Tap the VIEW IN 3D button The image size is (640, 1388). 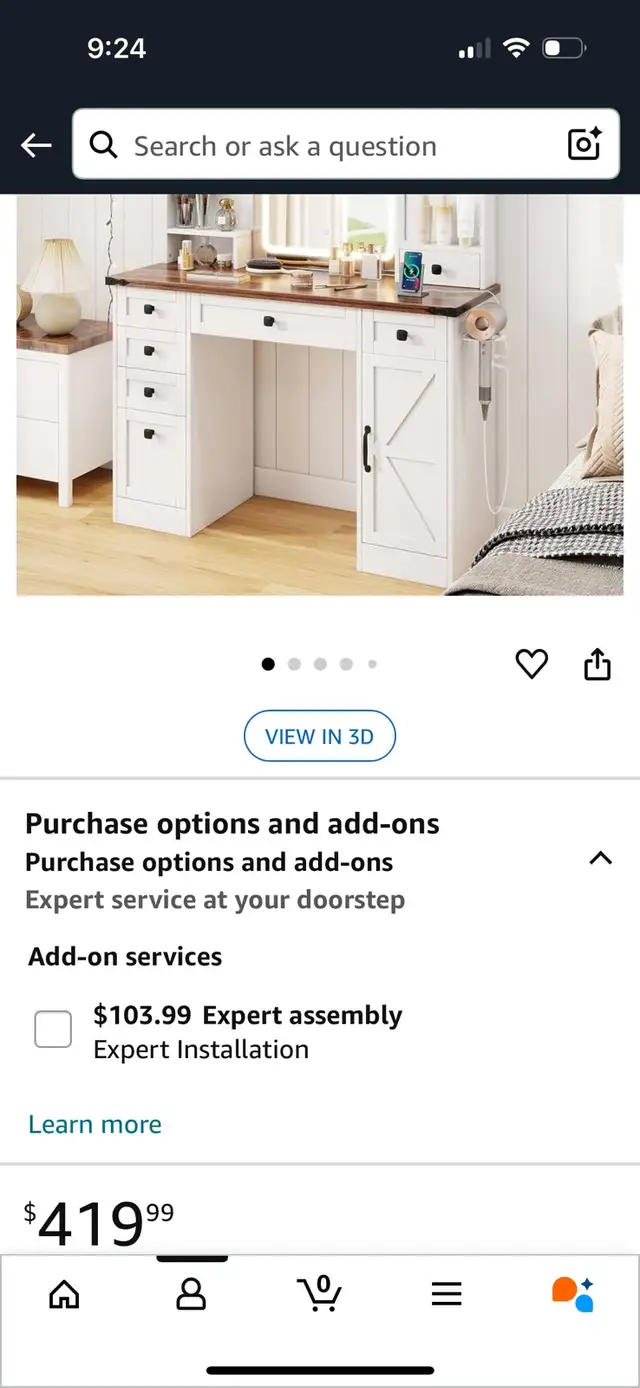tap(320, 737)
